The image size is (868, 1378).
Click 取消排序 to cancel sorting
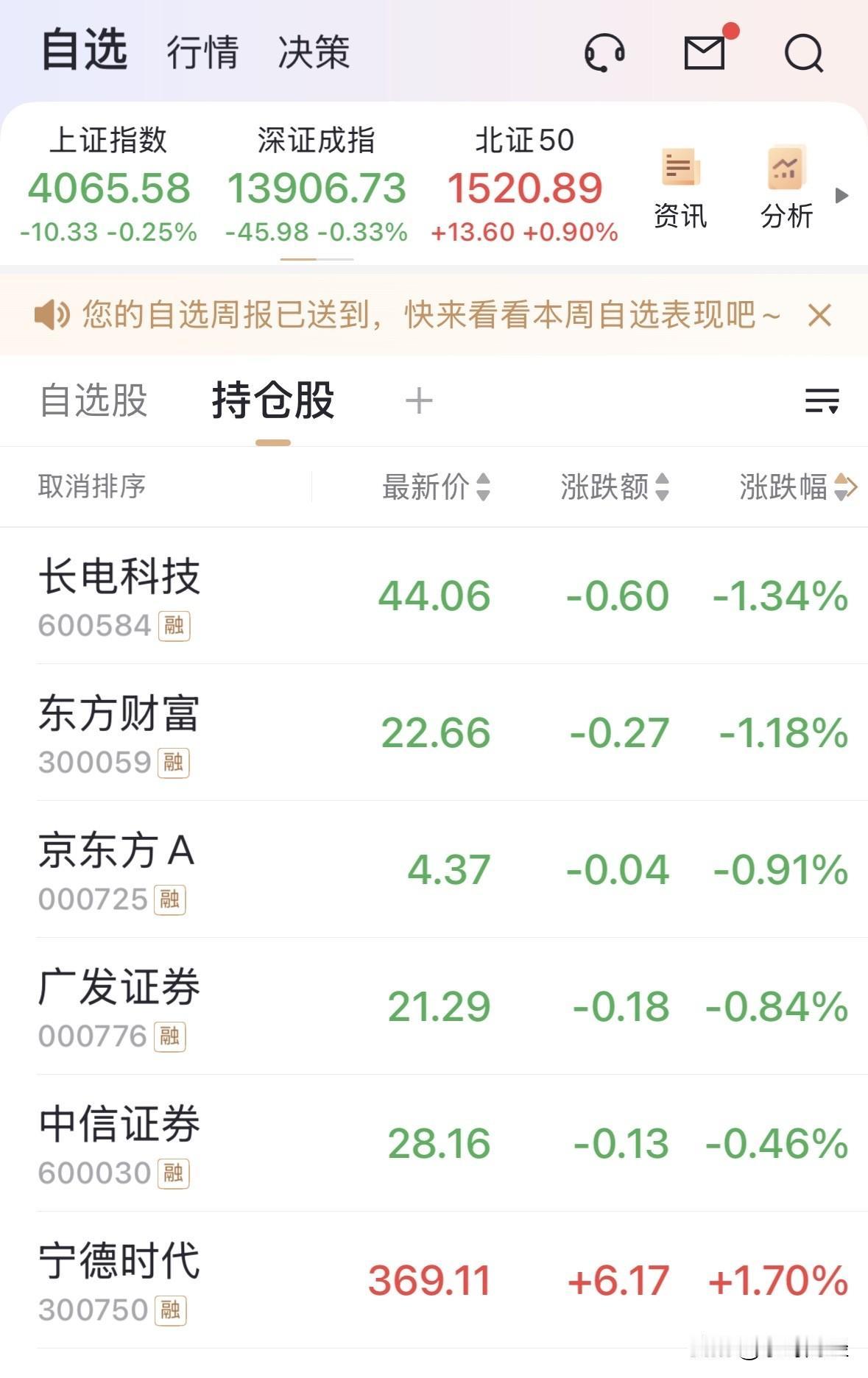[x=92, y=487]
